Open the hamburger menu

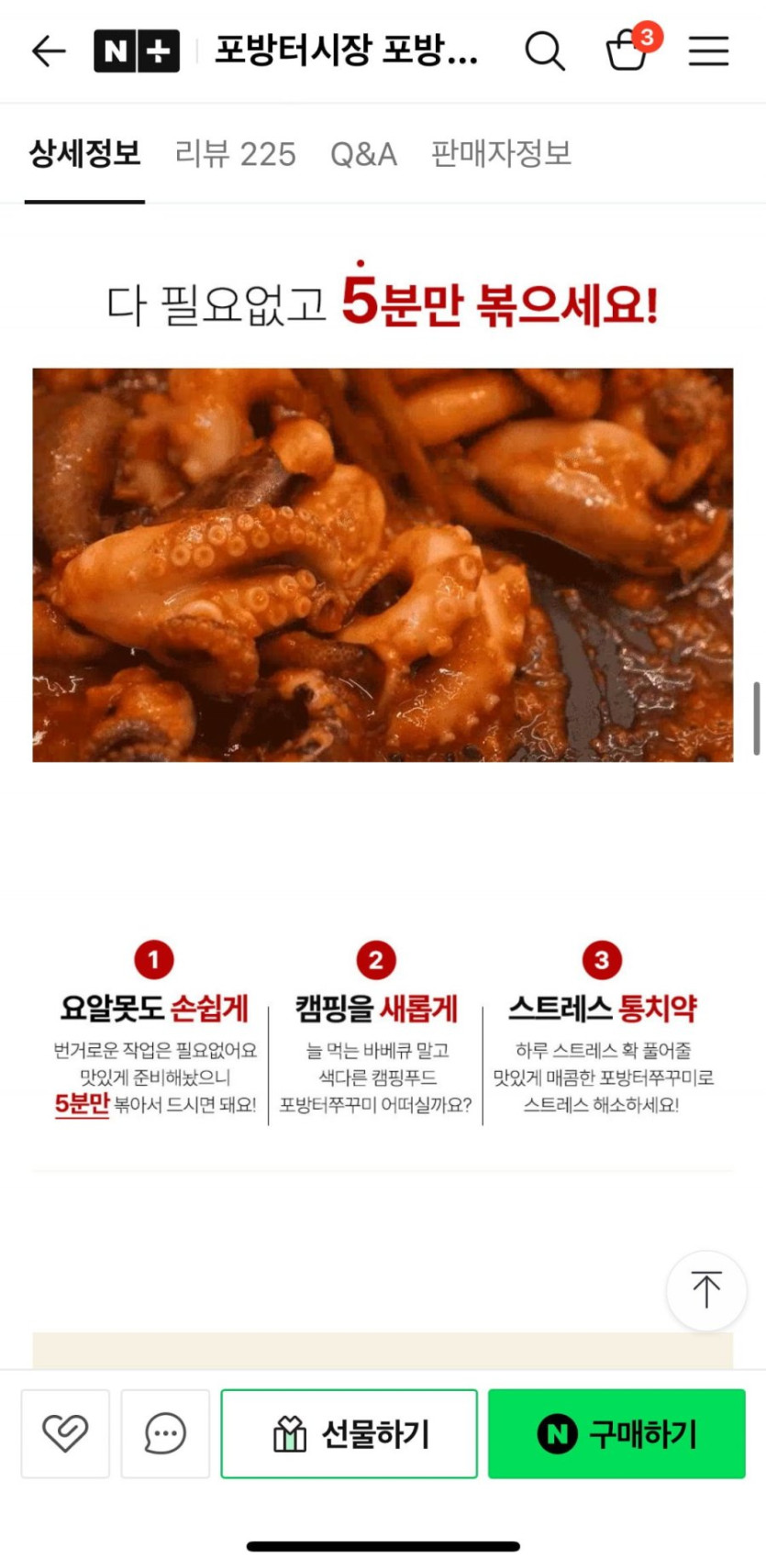pos(708,51)
